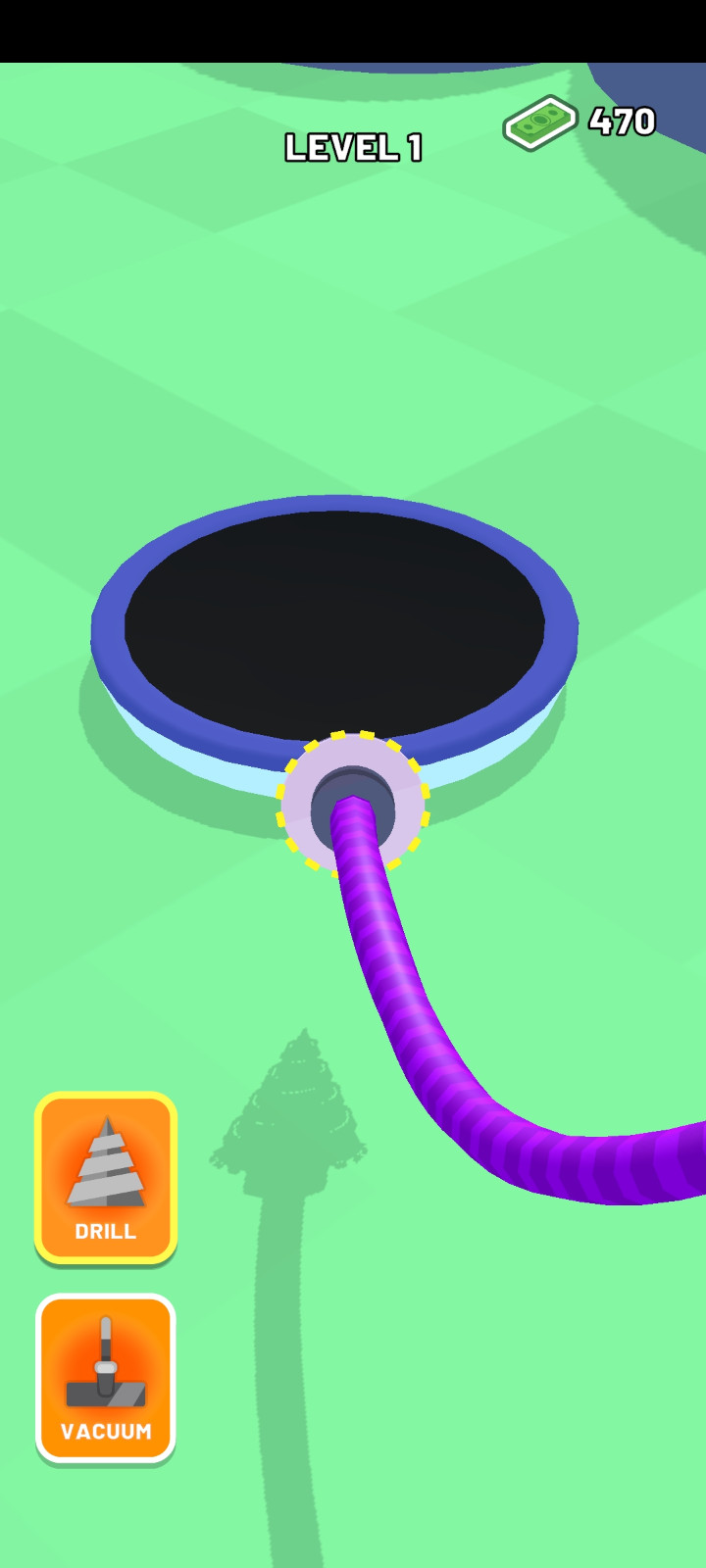Select the Drill tool button
Screen dimensions: 706x1568
click(106, 1177)
